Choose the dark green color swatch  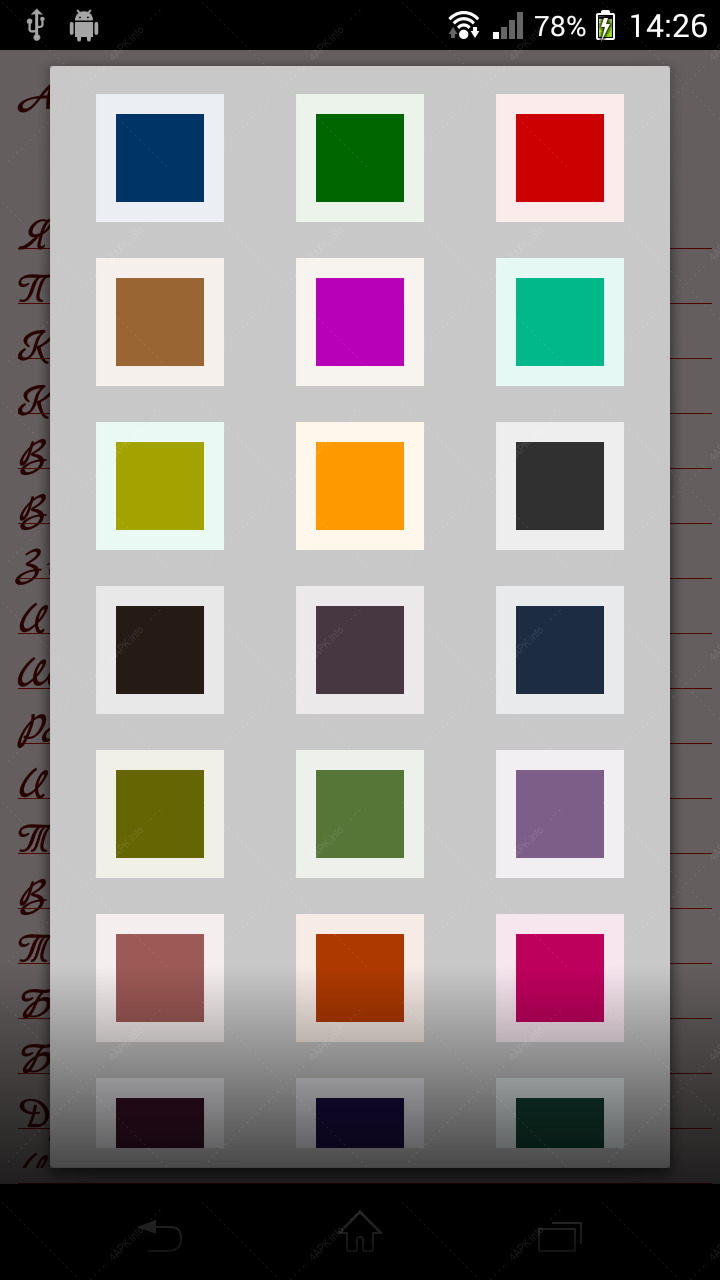point(360,158)
